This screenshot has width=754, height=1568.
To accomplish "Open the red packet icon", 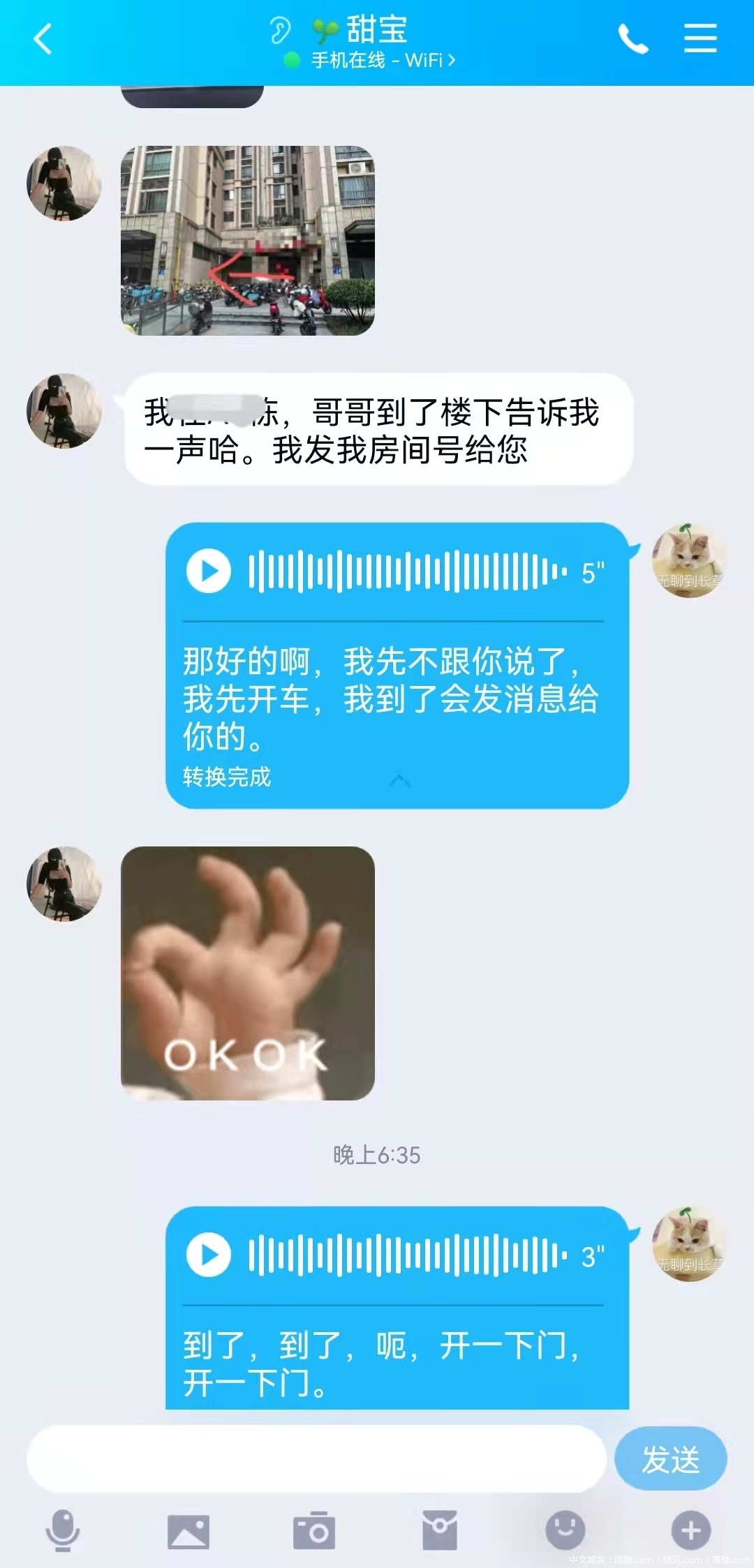I will click(440, 1530).
